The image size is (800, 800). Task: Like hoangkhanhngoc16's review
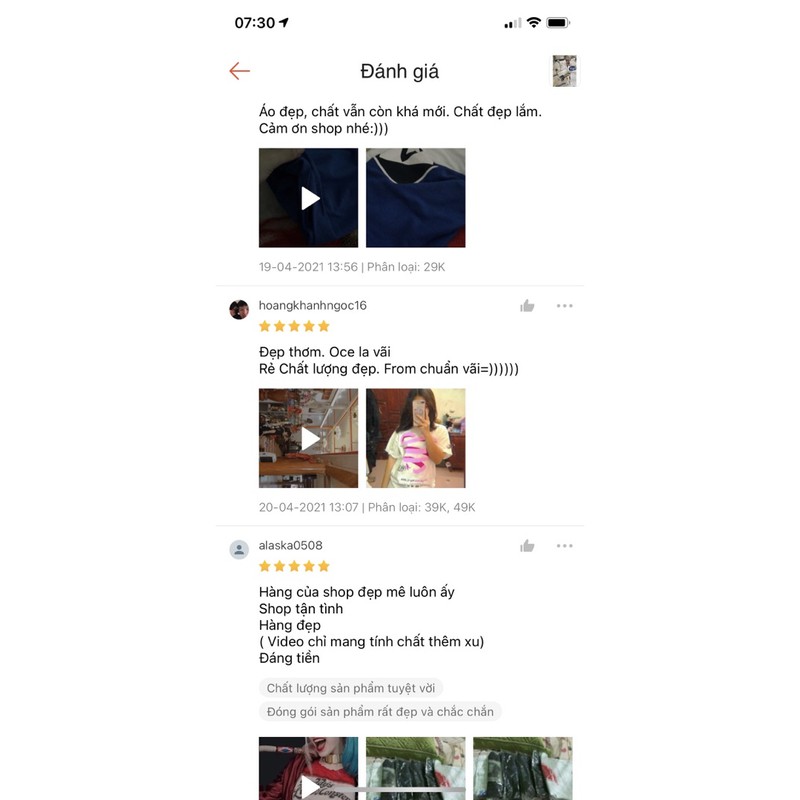point(527,306)
